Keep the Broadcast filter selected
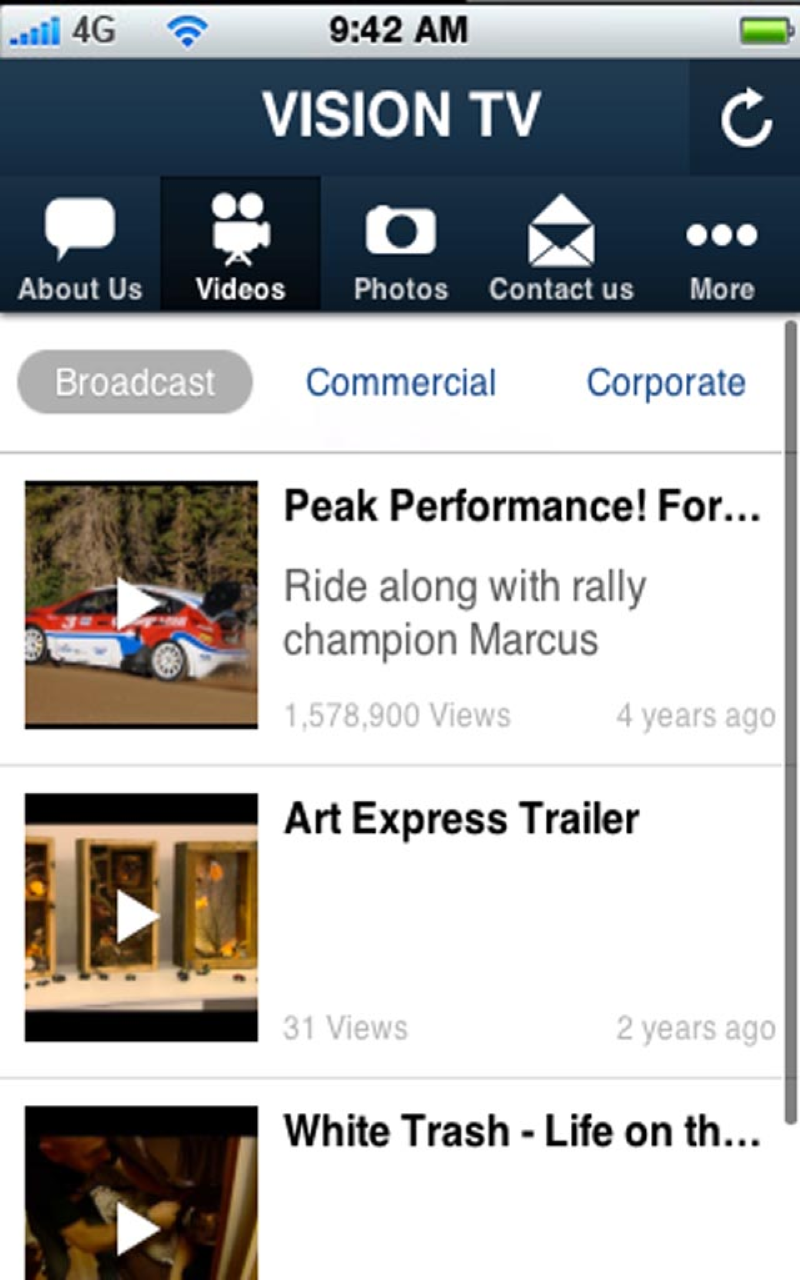 135,381
